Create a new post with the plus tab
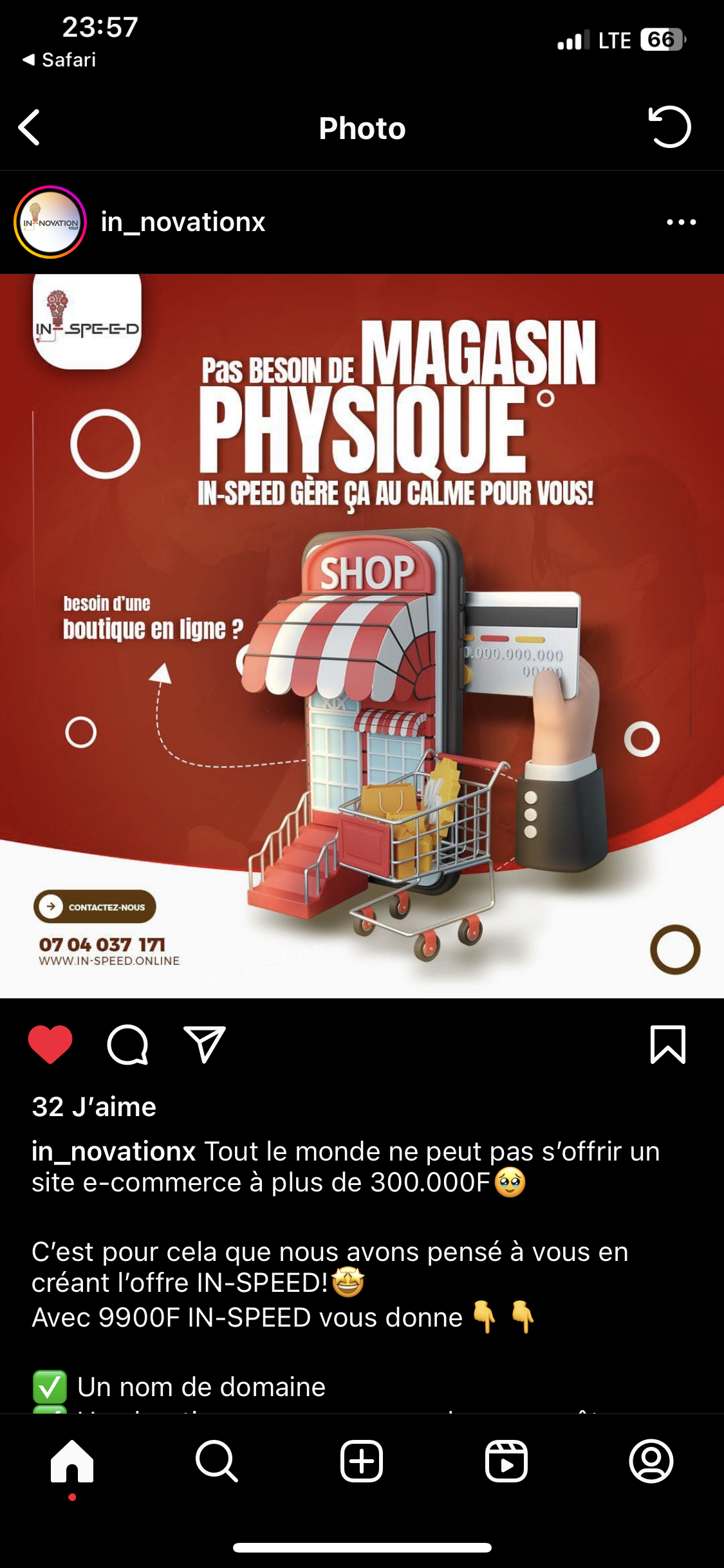The width and height of the screenshot is (724, 1568). 362,1461
